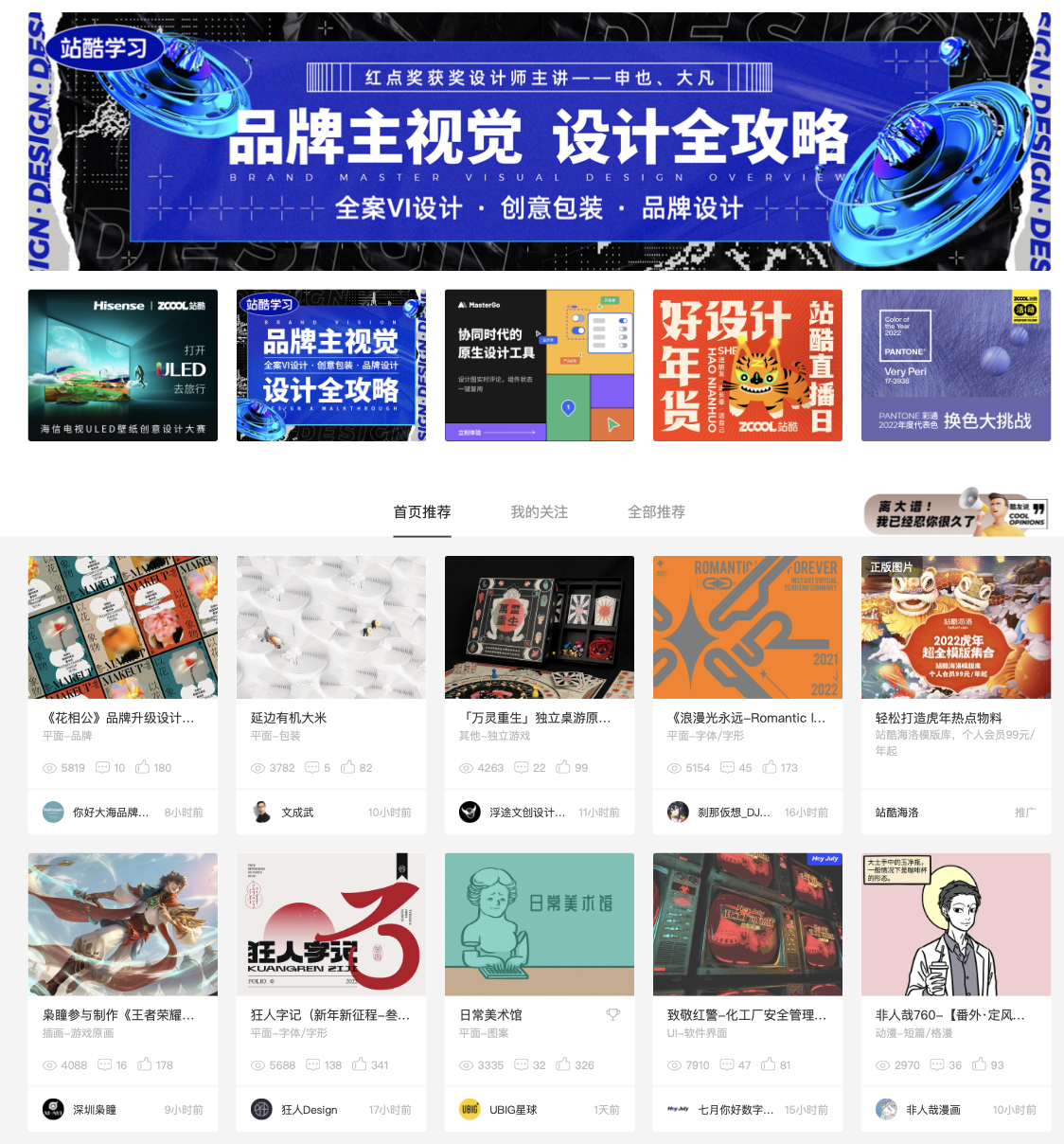Open the 离大谱 COOL OPINIONS banner
1064x1144 pixels.
tap(955, 513)
